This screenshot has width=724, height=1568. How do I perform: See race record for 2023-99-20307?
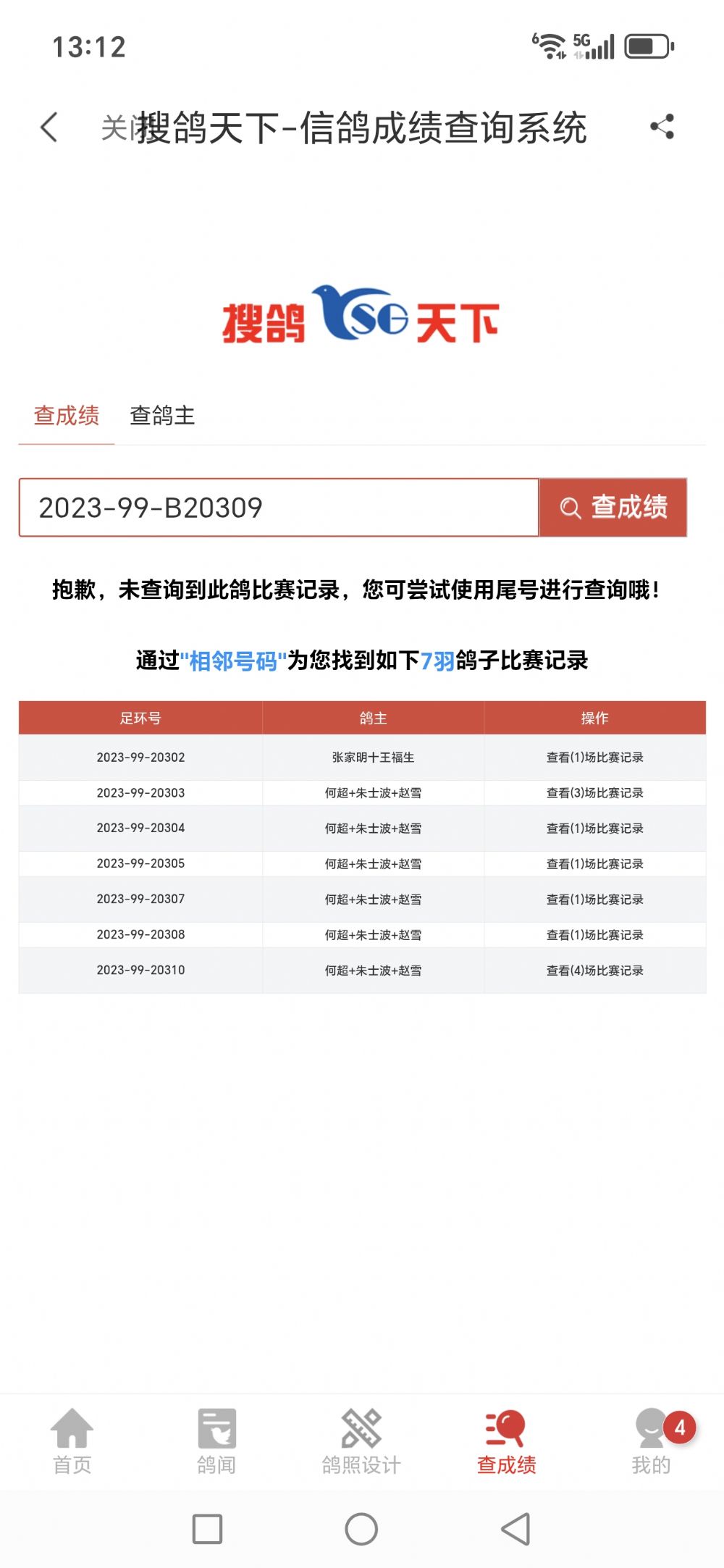[594, 900]
